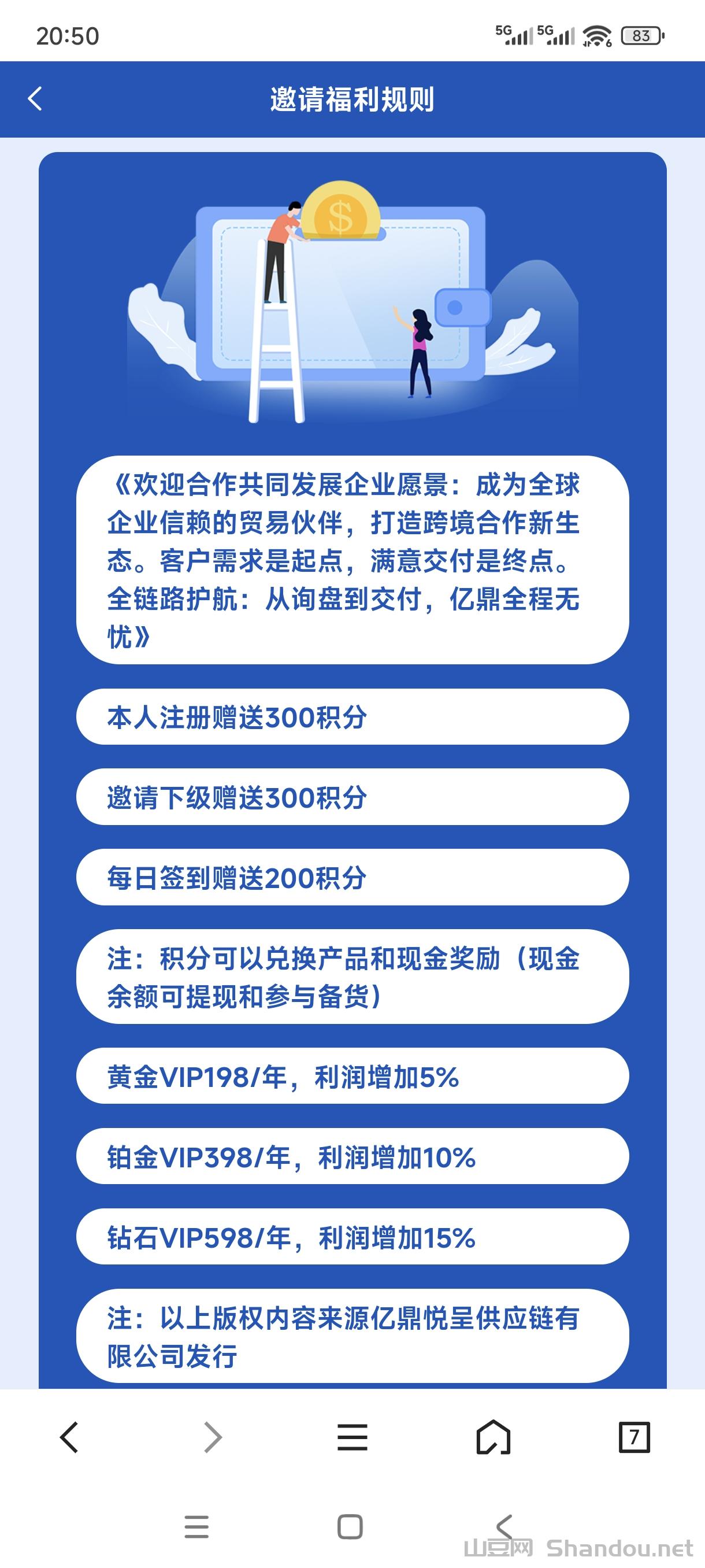Image resolution: width=705 pixels, height=1568 pixels.
Task: Tap the browser forward arrow
Action: (211, 1437)
